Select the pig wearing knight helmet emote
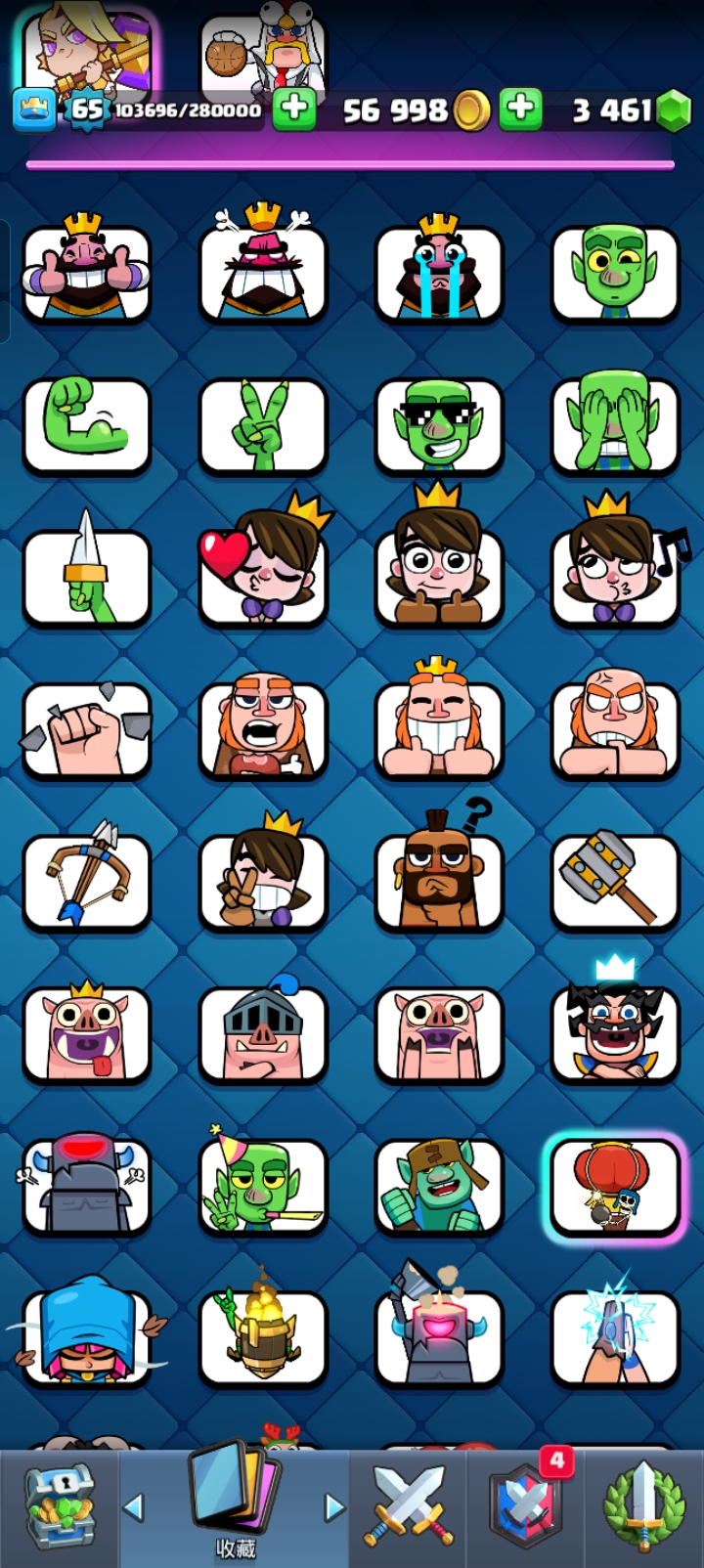 pos(263,1033)
